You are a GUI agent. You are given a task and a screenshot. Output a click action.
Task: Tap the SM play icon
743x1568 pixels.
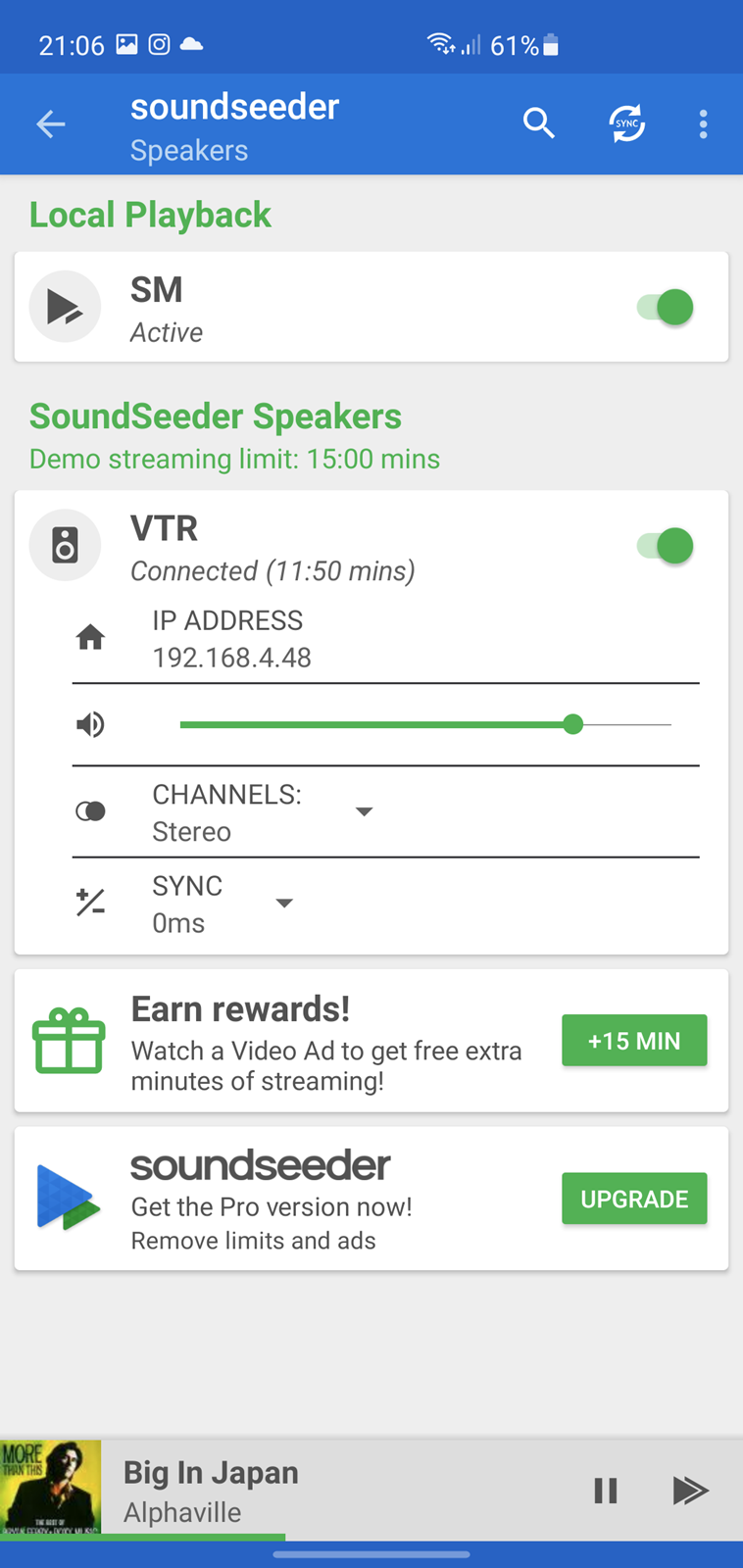tap(65, 307)
